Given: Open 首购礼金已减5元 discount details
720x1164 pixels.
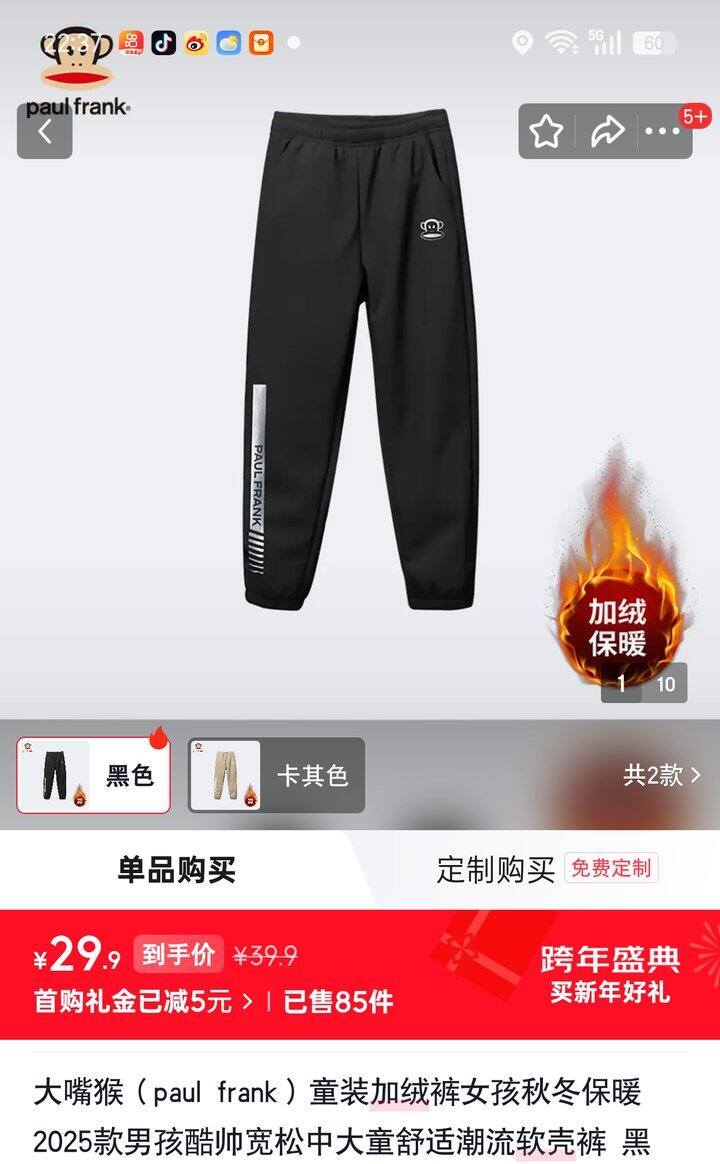Looking at the screenshot, I should pyautogui.click(x=144, y=1001).
